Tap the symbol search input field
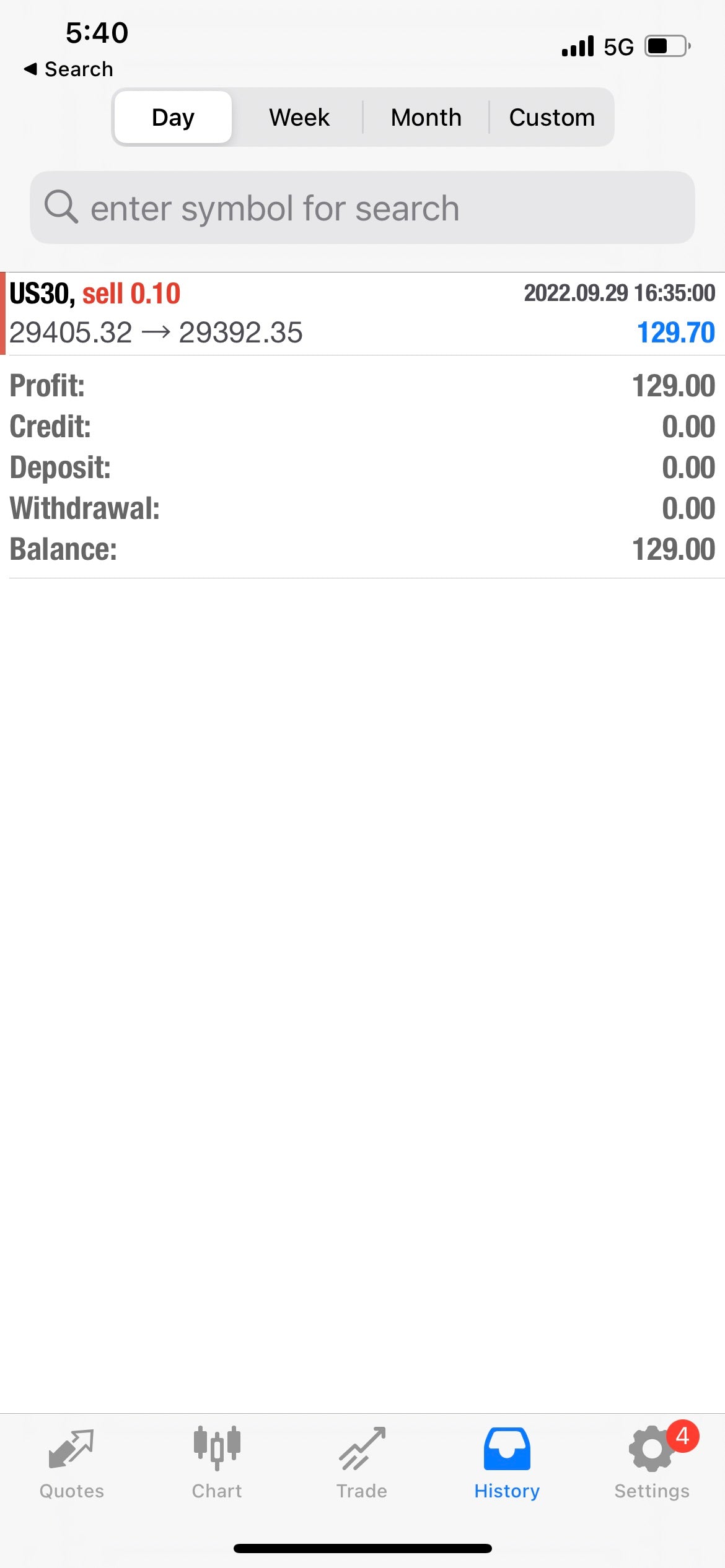This screenshot has height=1568, width=725. pyautogui.click(x=362, y=207)
